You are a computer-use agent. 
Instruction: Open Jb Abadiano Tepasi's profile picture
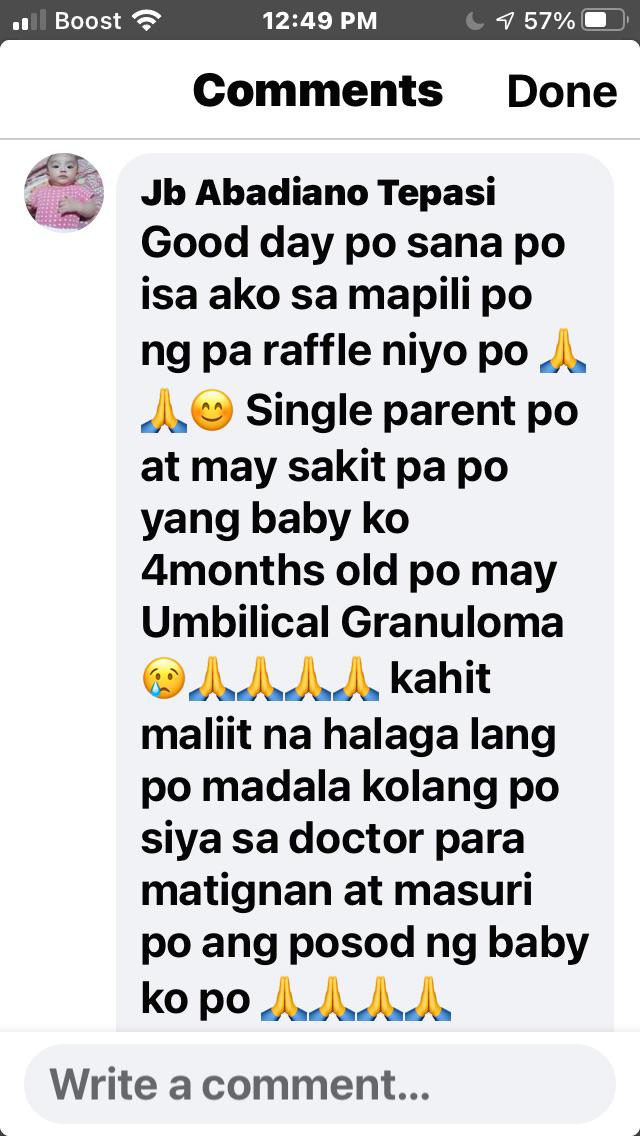click(x=64, y=193)
